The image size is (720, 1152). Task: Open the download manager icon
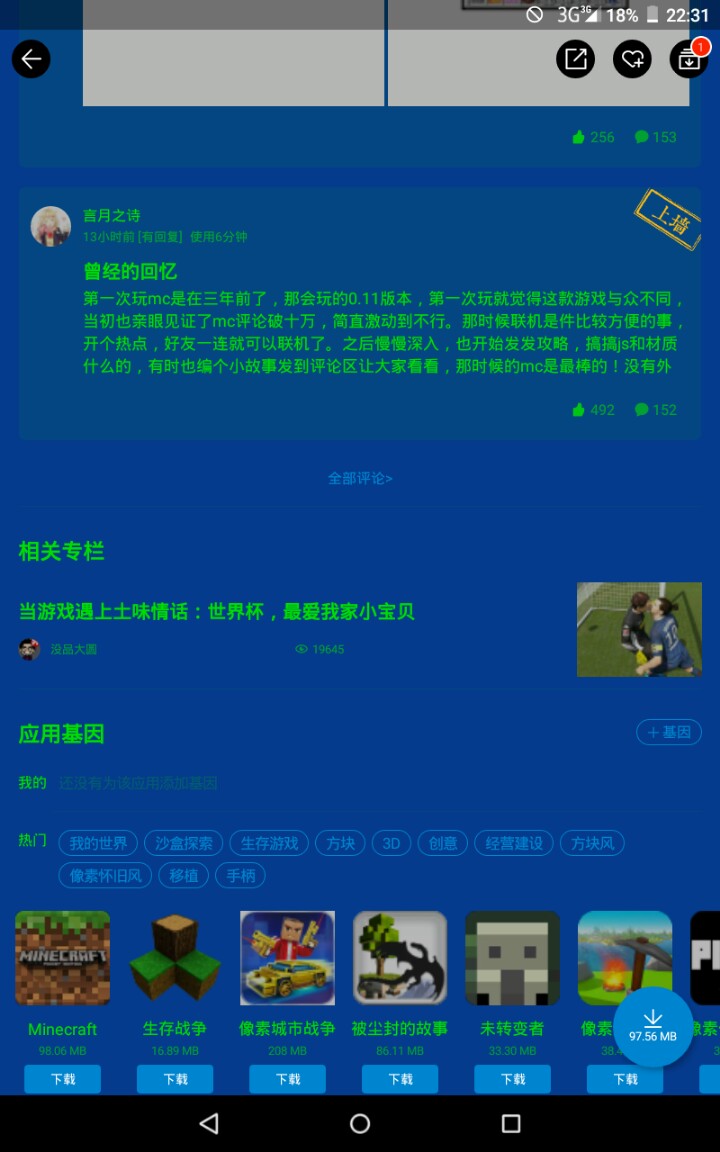[688, 59]
